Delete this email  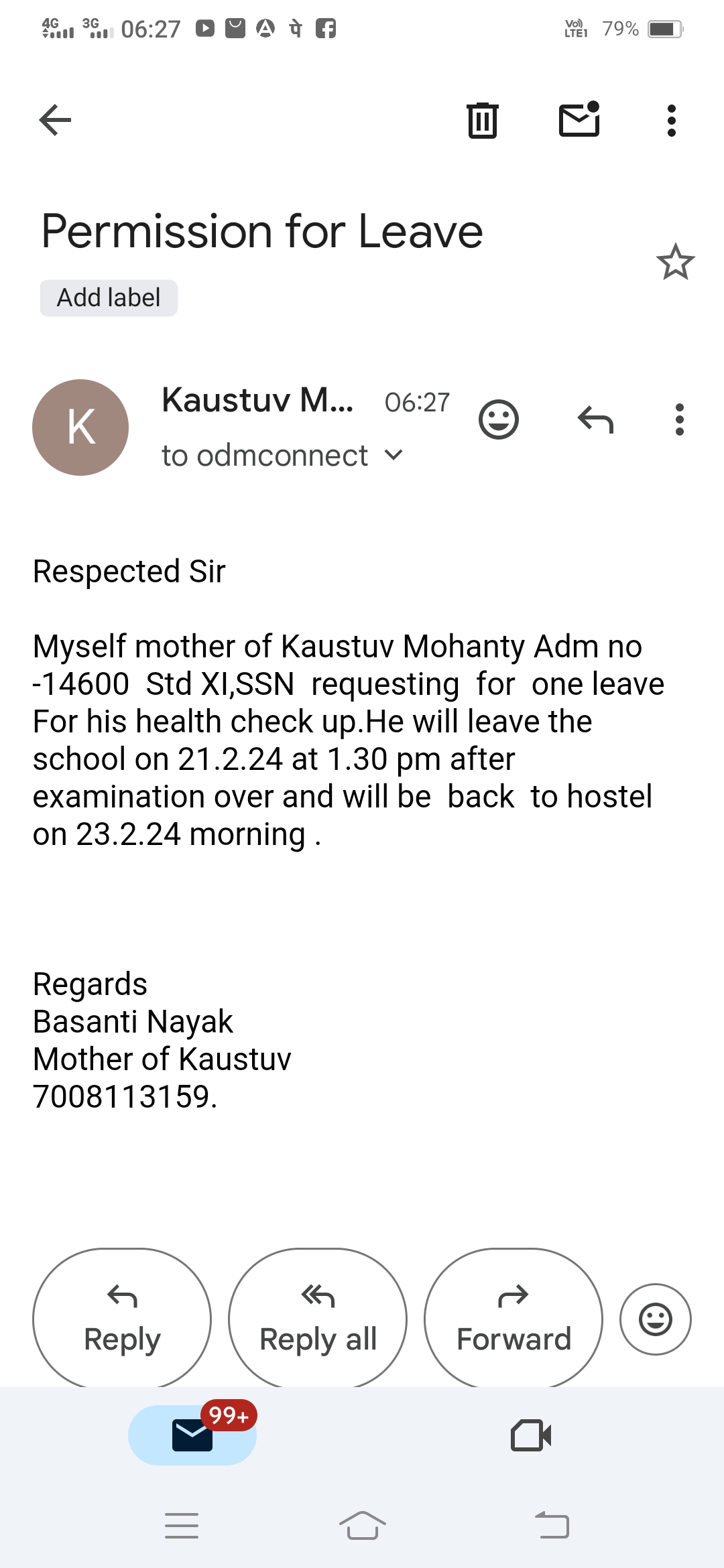482,121
